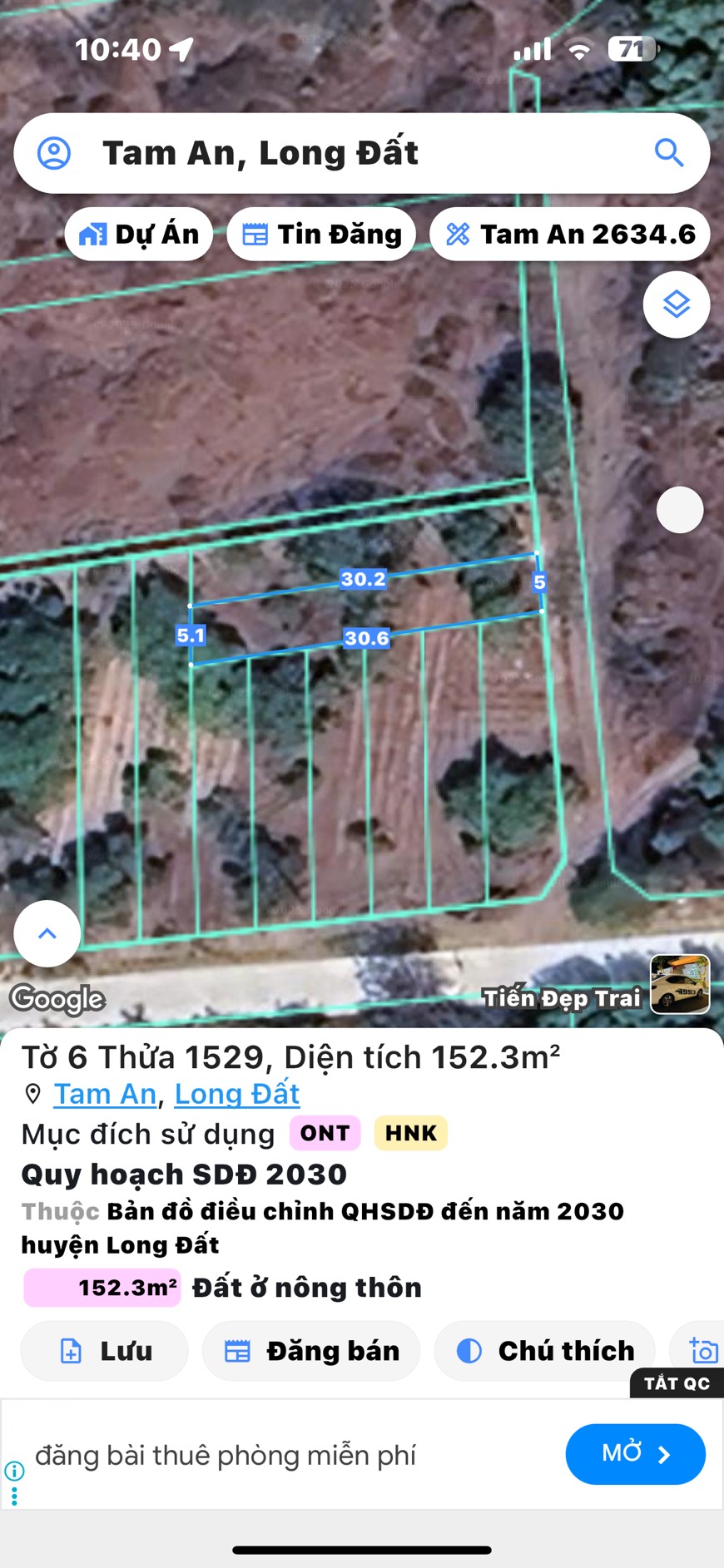Tap the Đăng bán button
Image resolution: width=724 pixels, height=1568 pixels.
coord(311,1351)
